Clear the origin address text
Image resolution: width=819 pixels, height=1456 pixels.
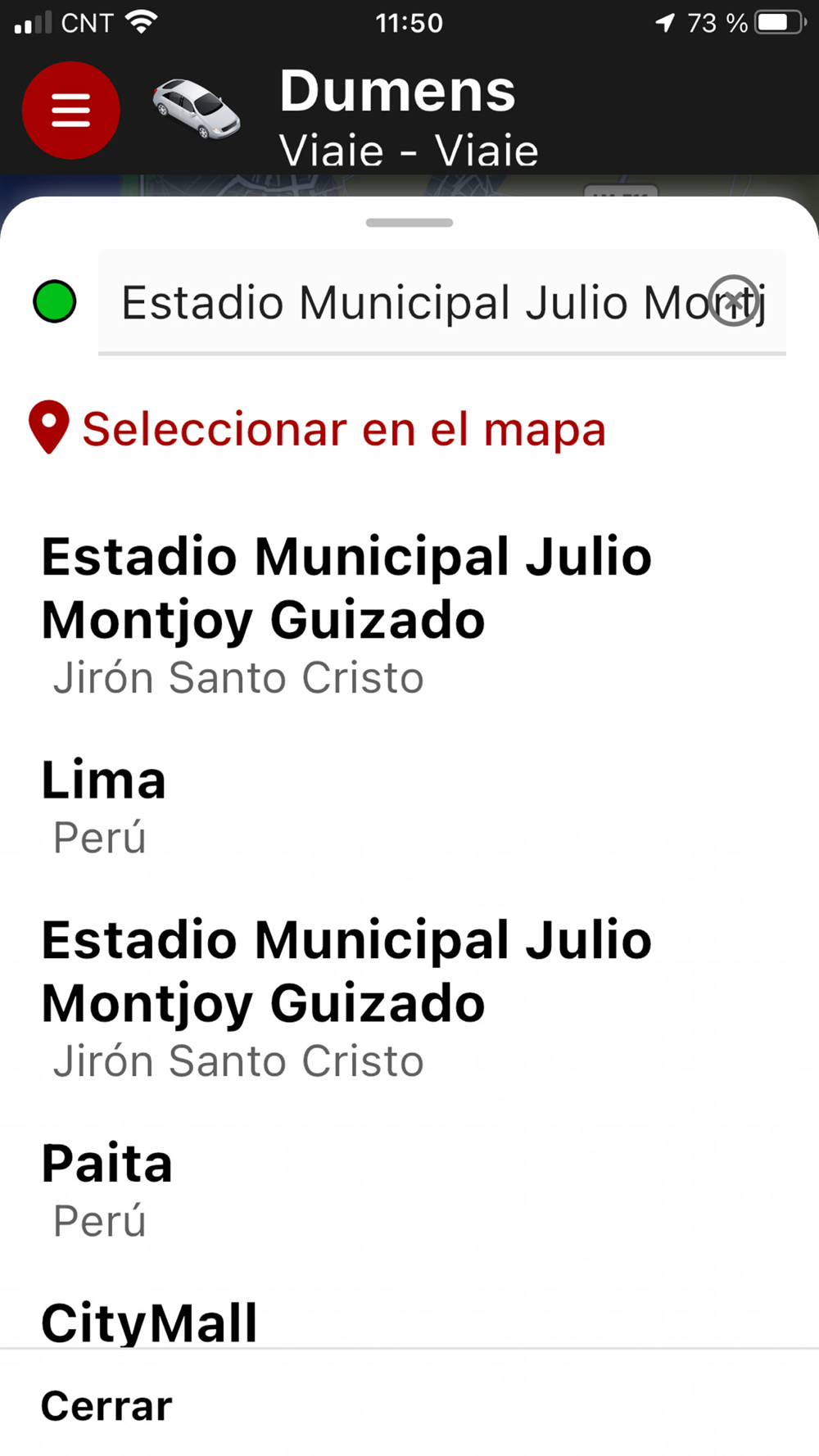(733, 301)
